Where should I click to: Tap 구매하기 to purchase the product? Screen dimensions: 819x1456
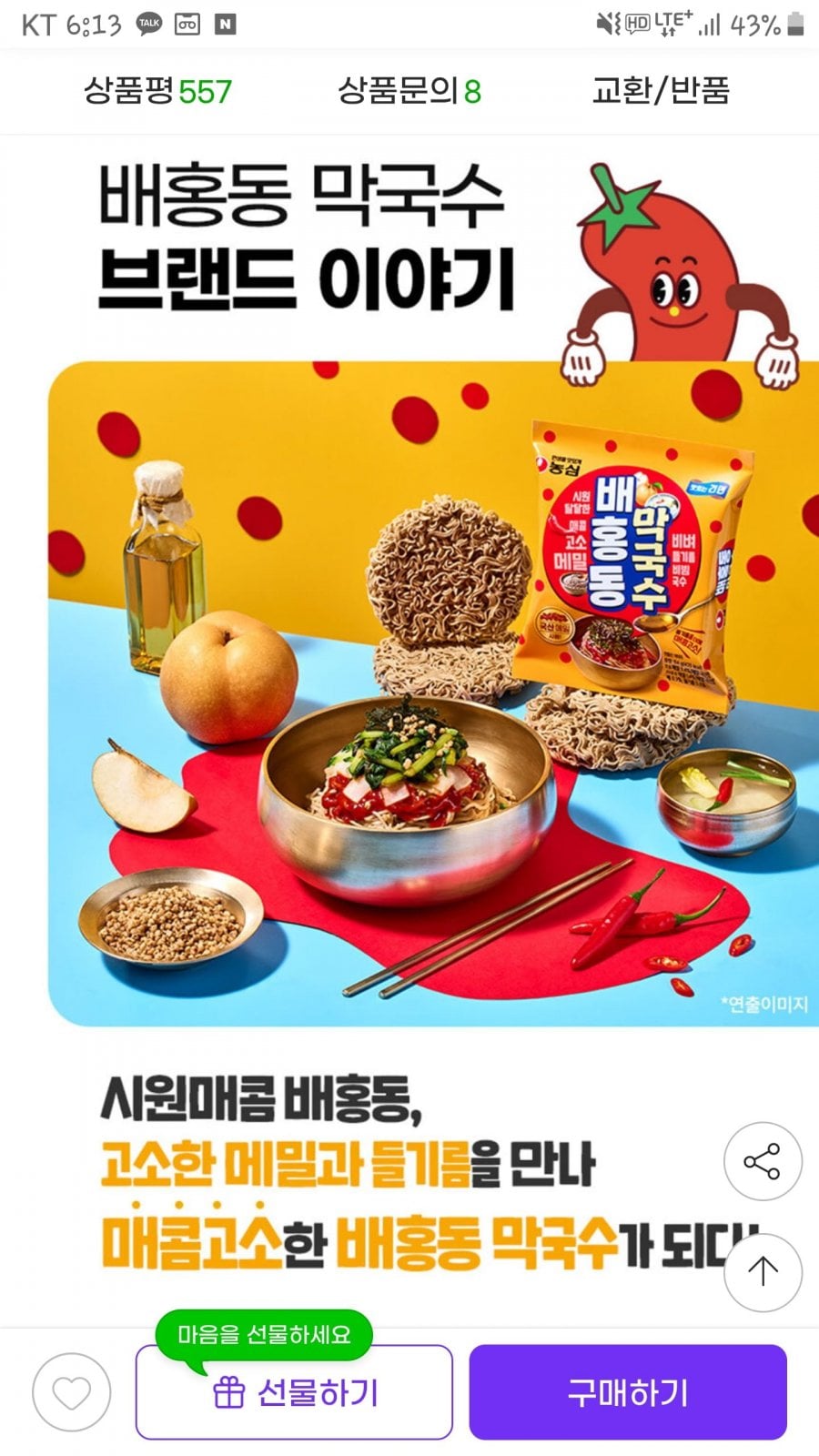628,1392
